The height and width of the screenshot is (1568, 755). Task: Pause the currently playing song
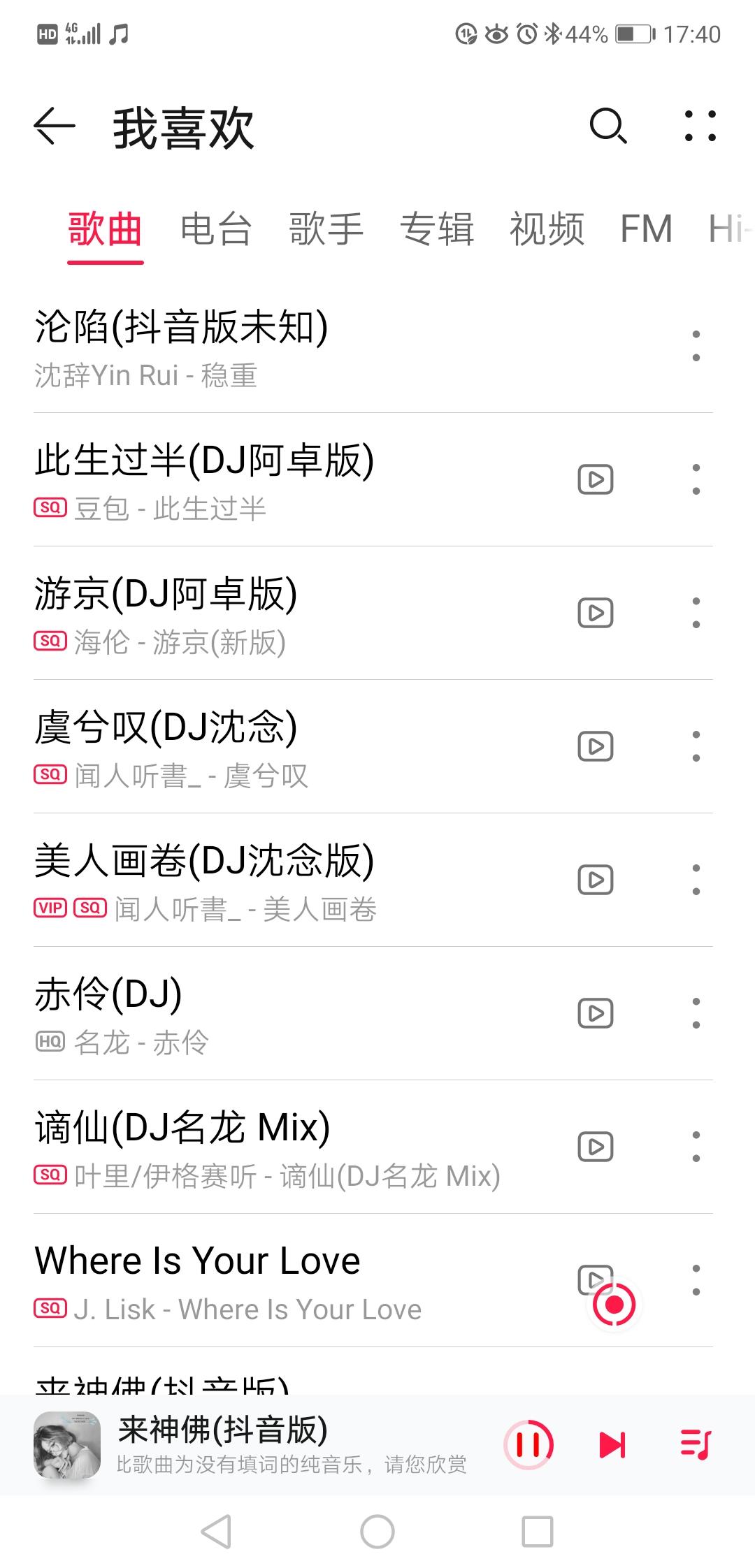(528, 1444)
